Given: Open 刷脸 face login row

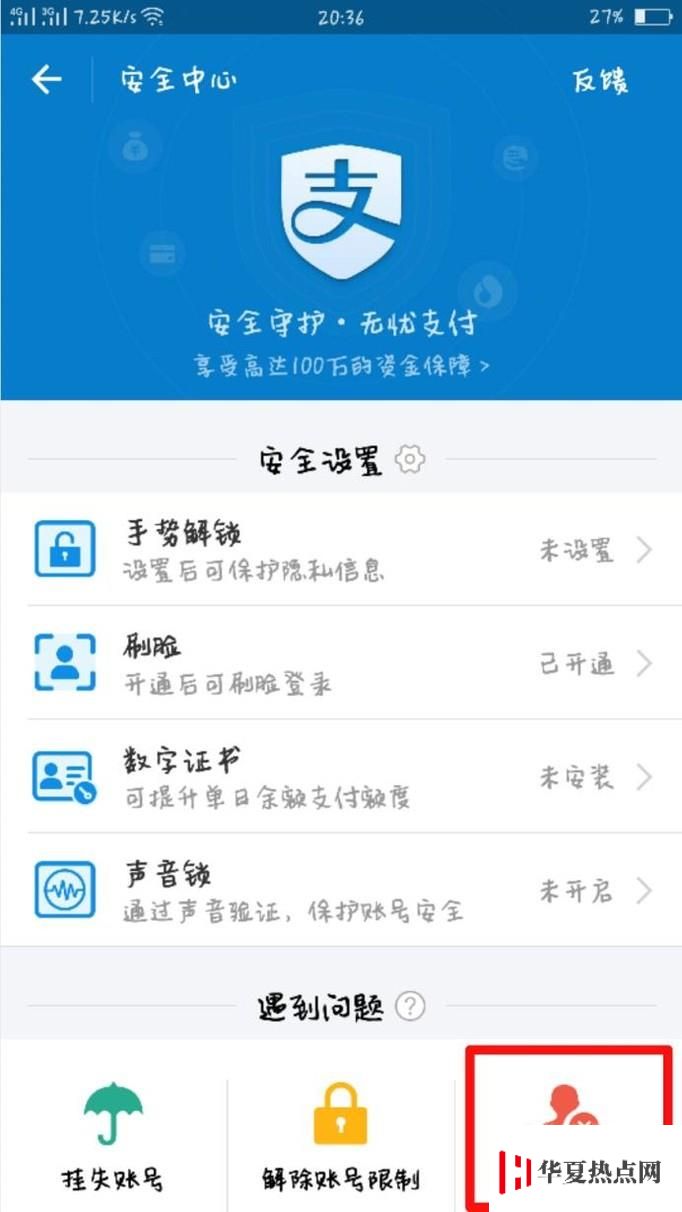Looking at the screenshot, I should pos(341,663).
